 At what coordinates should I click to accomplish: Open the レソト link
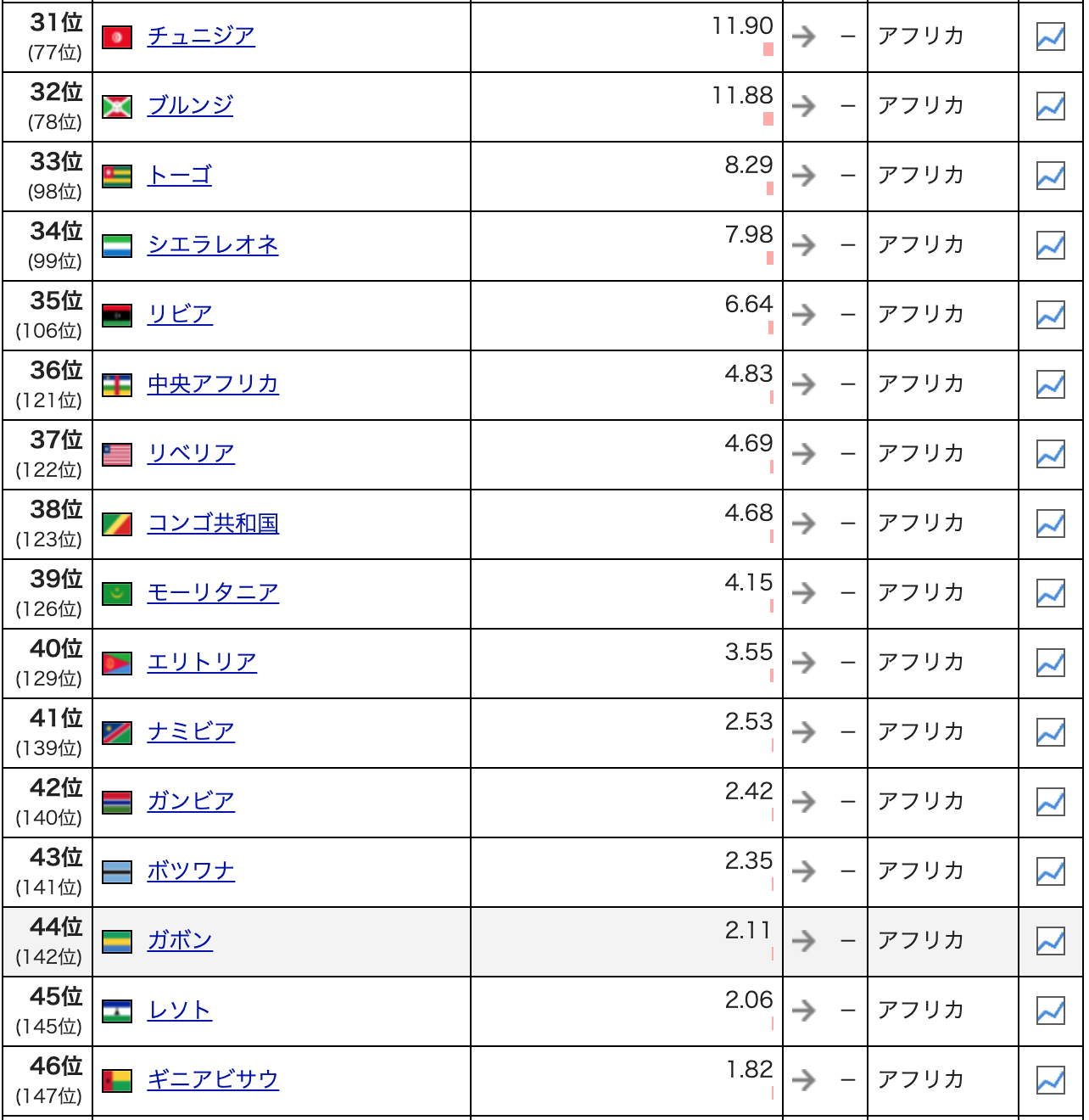click(179, 1011)
